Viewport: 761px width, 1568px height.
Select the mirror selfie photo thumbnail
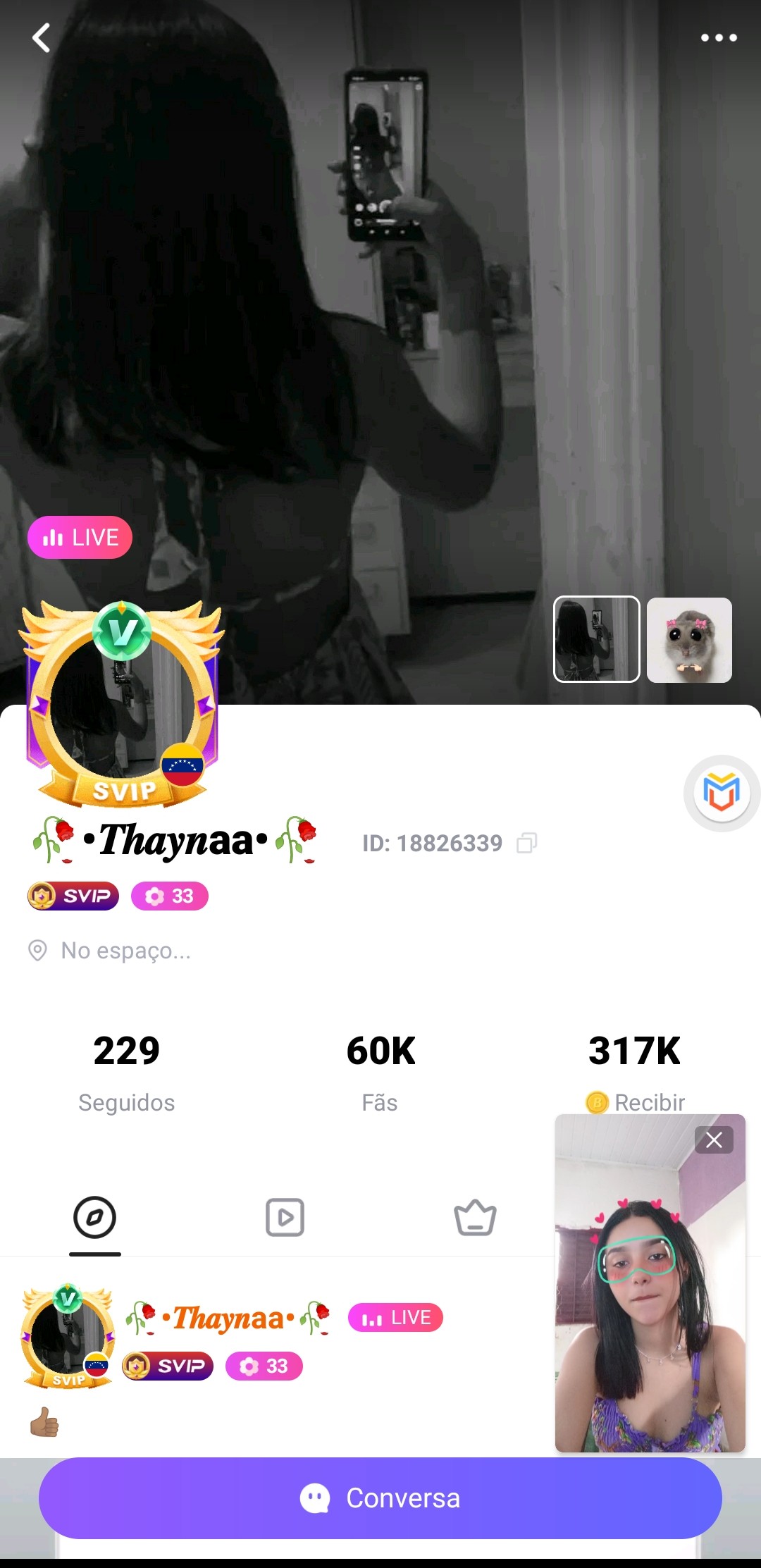[x=596, y=639]
